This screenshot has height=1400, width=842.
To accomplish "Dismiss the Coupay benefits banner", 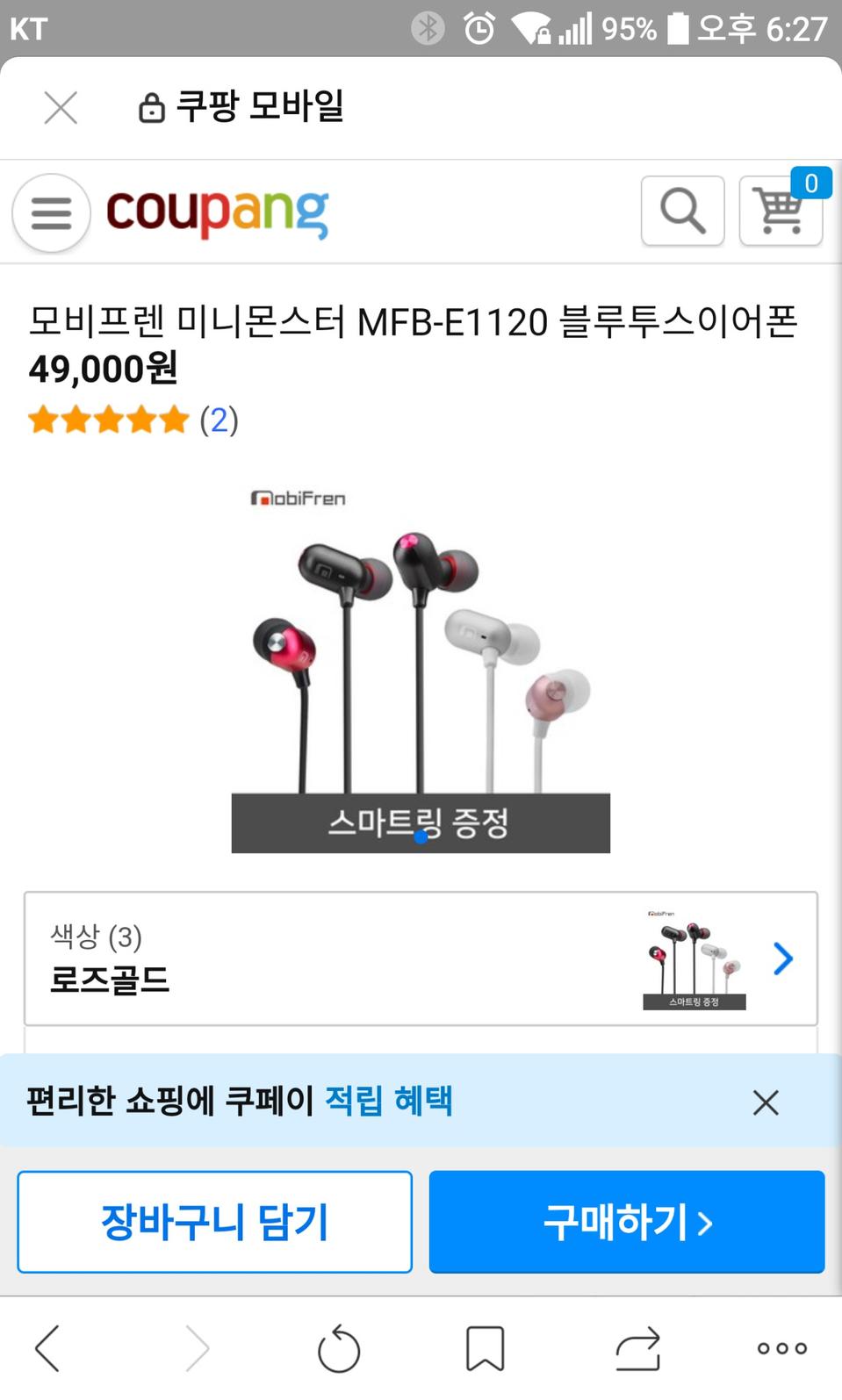I will 765,1102.
